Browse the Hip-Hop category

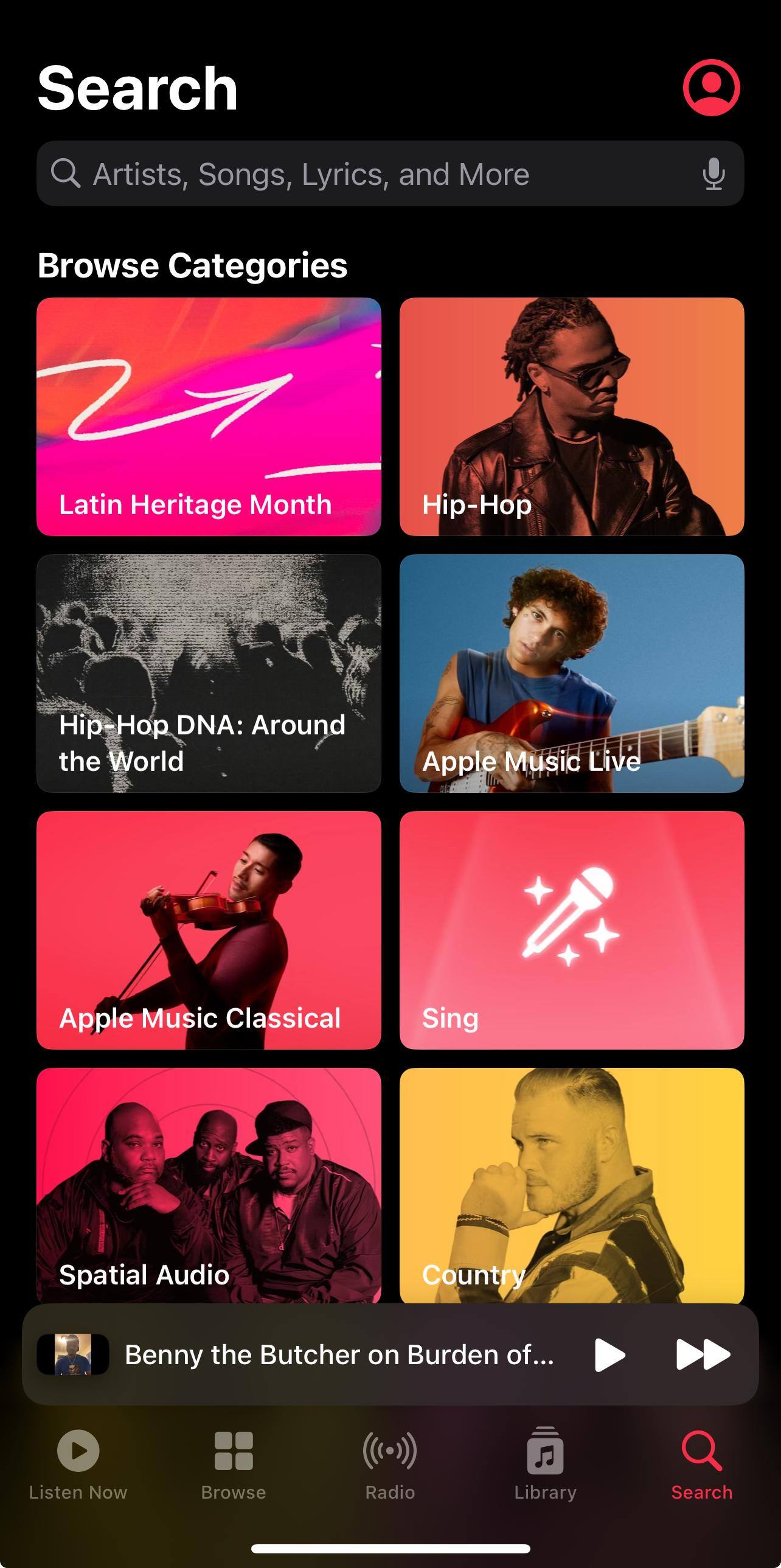[572, 416]
